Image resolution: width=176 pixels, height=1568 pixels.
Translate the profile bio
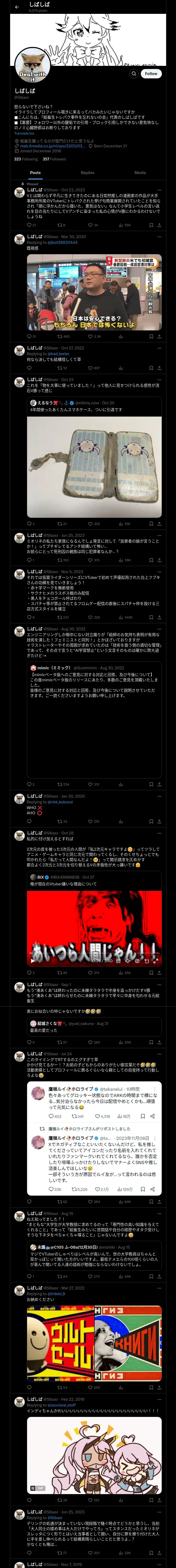[24, 133]
